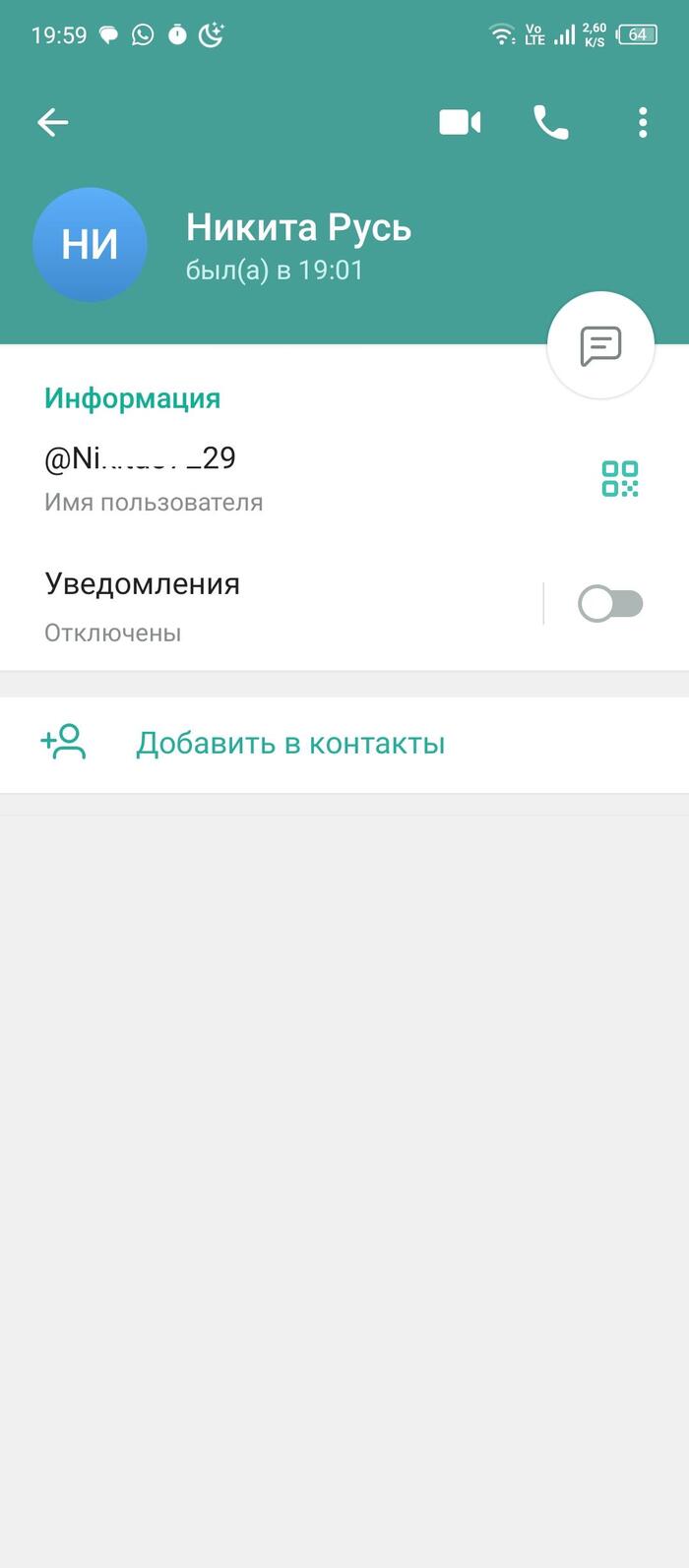
Task: Go back using the arrow icon
Action: pyautogui.click(x=52, y=122)
